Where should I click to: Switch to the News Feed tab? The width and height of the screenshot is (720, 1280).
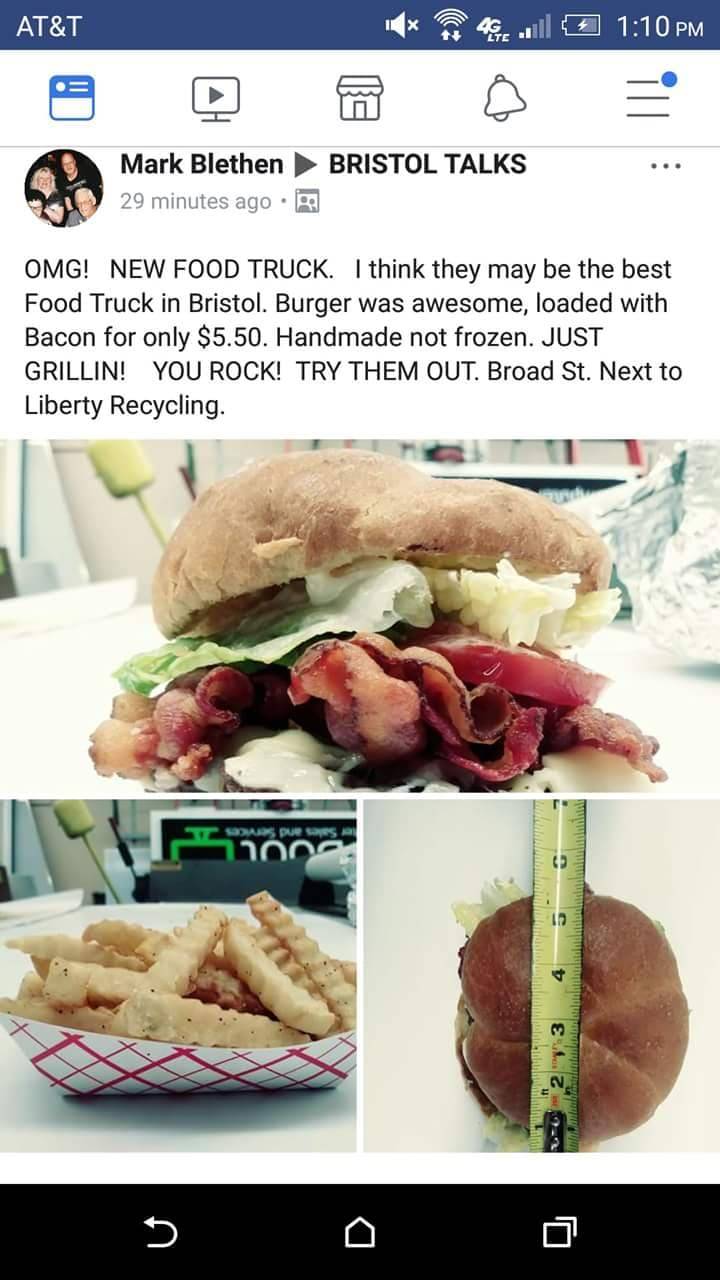point(72,98)
